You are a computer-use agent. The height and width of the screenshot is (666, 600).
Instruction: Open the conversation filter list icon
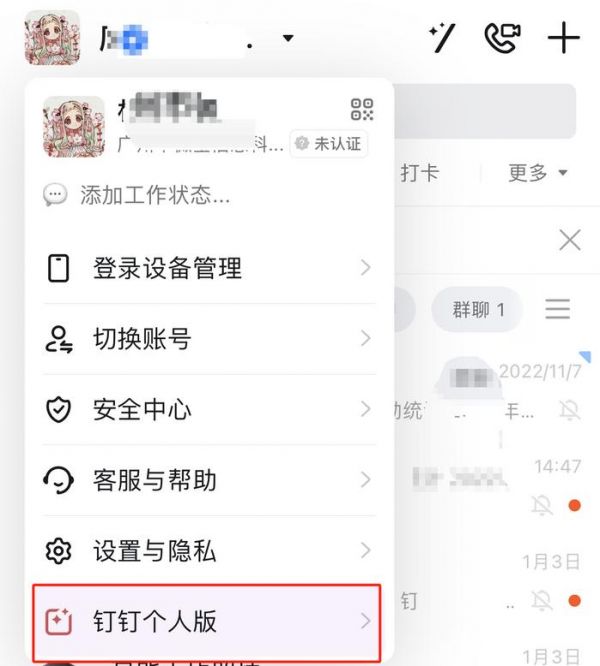(557, 310)
